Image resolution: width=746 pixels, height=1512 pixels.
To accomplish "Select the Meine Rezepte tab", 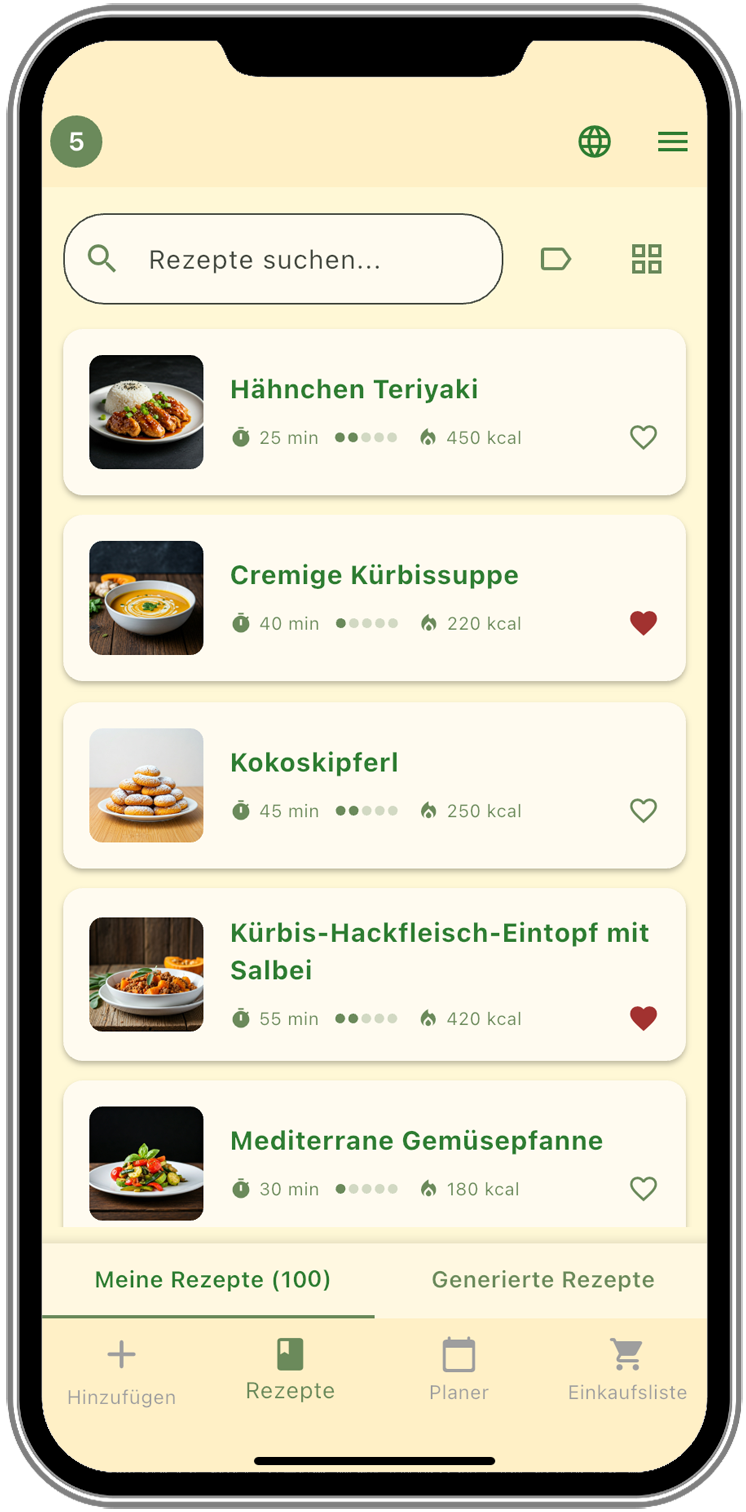I will 212,1279.
